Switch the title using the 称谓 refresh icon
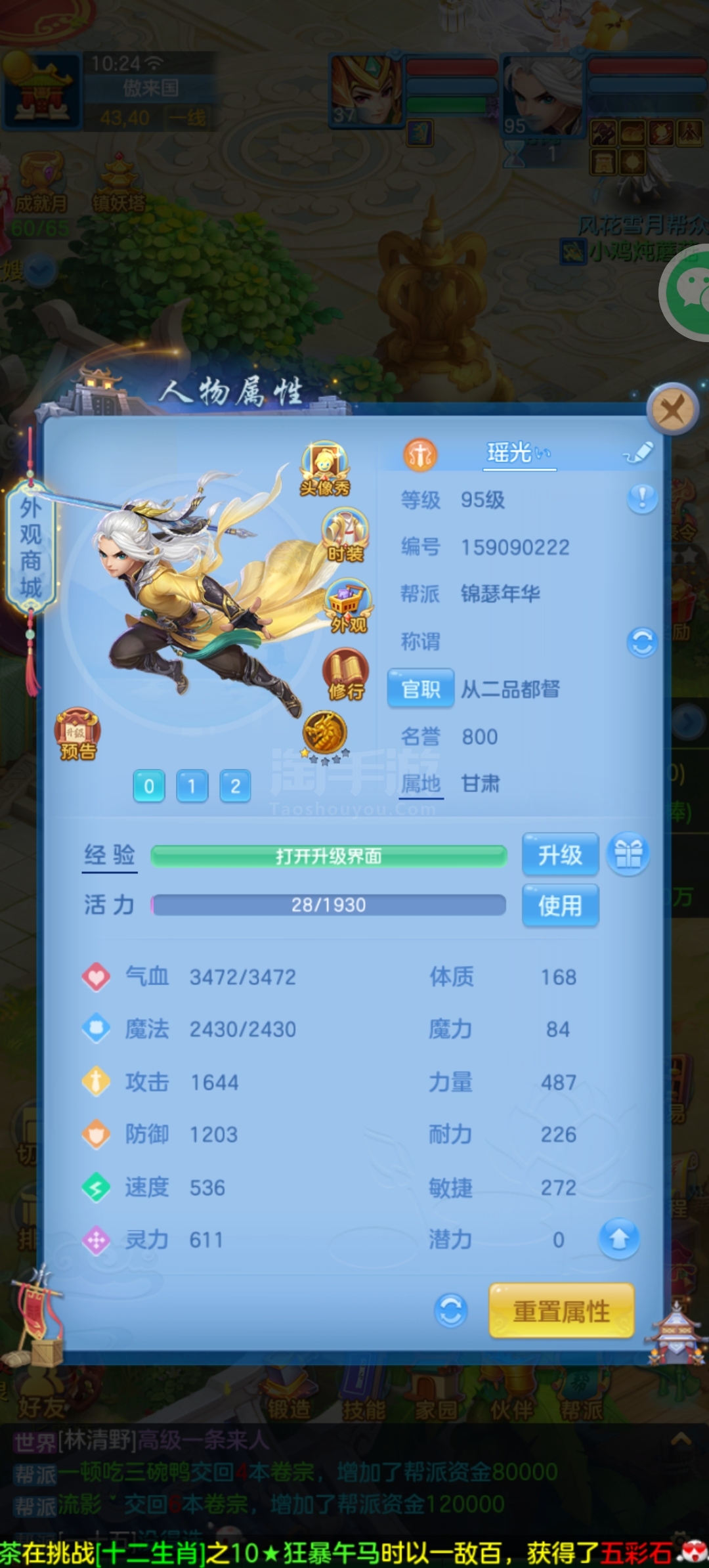Image resolution: width=709 pixels, height=1568 pixels. [x=642, y=642]
